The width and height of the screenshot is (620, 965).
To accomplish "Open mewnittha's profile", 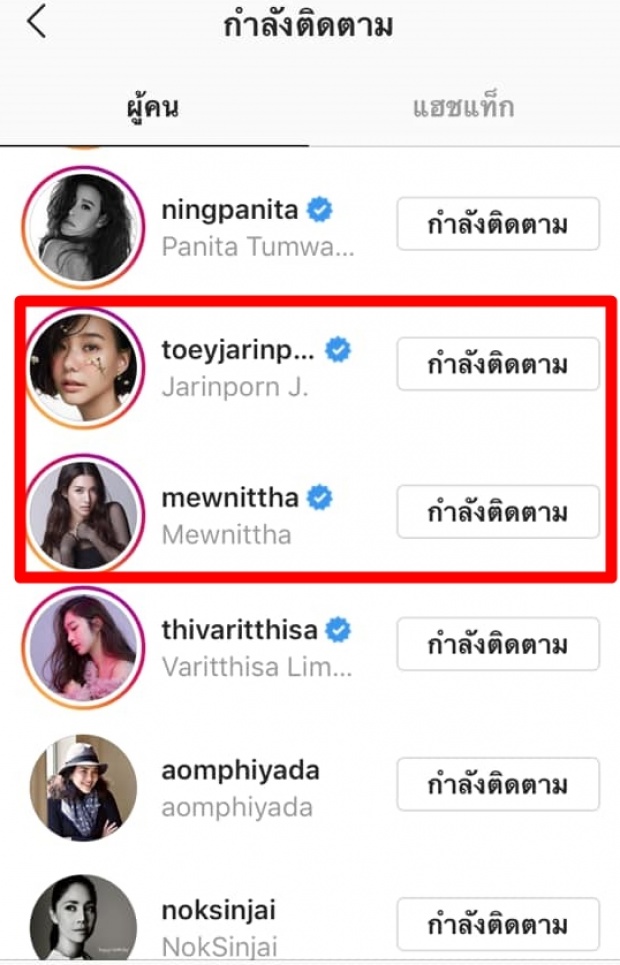I will pyautogui.click(x=232, y=497).
